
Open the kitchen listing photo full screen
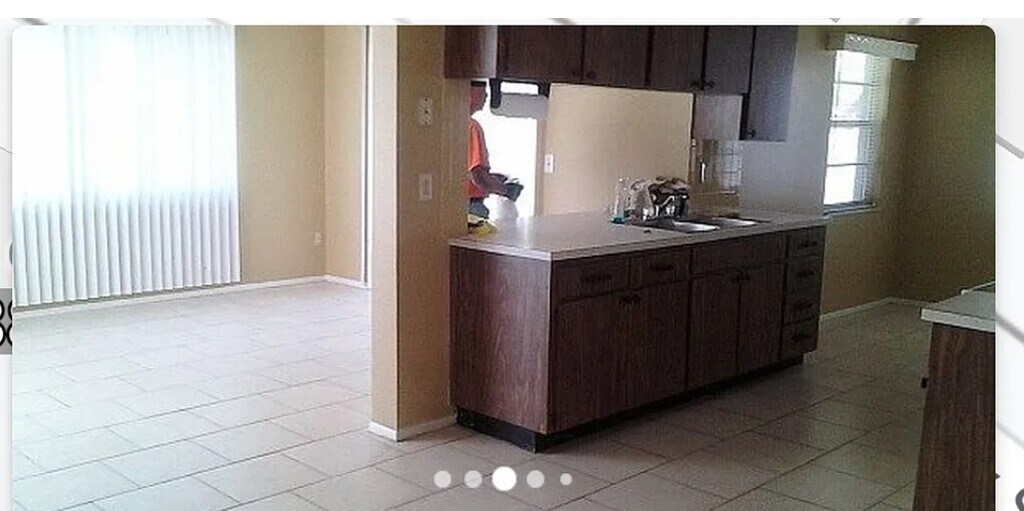pos(503,250)
